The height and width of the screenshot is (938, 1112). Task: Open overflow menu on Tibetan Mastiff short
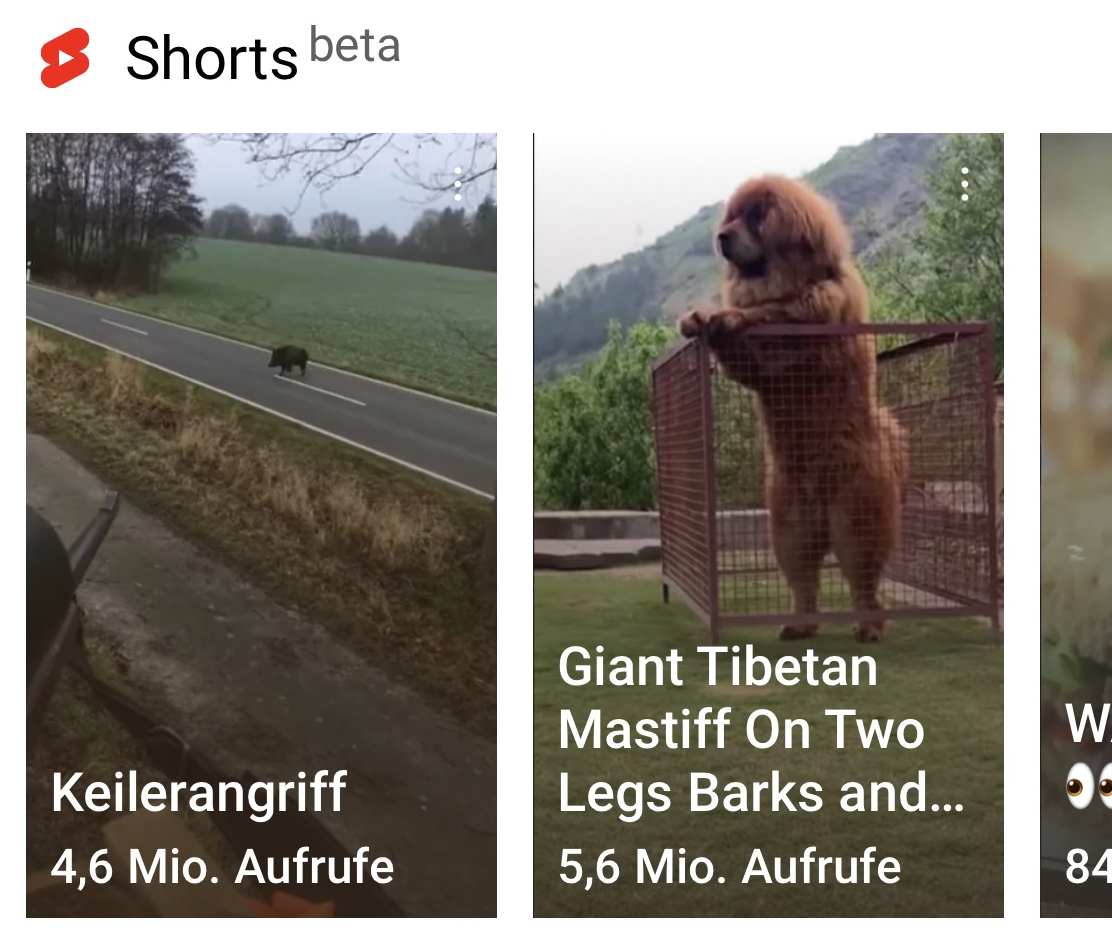(x=965, y=184)
